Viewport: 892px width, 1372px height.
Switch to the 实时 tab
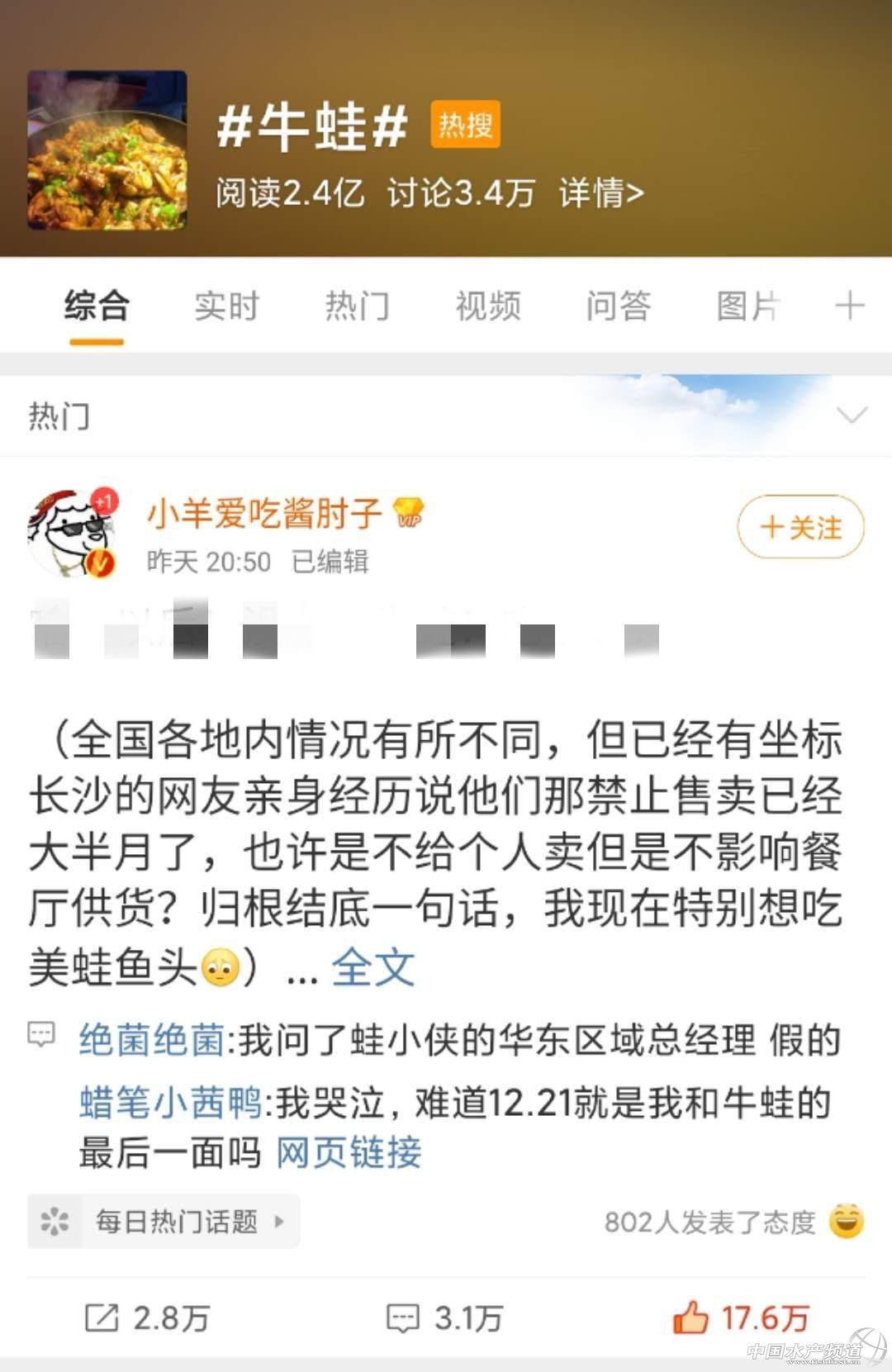tap(226, 306)
